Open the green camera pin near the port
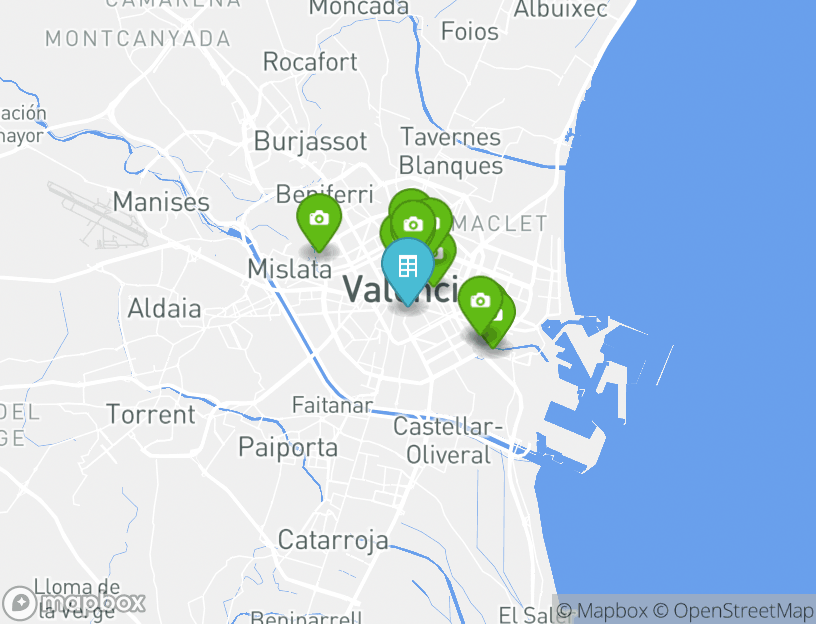Image resolution: width=816 pixels, height=624 pixels. pos(480,300)
